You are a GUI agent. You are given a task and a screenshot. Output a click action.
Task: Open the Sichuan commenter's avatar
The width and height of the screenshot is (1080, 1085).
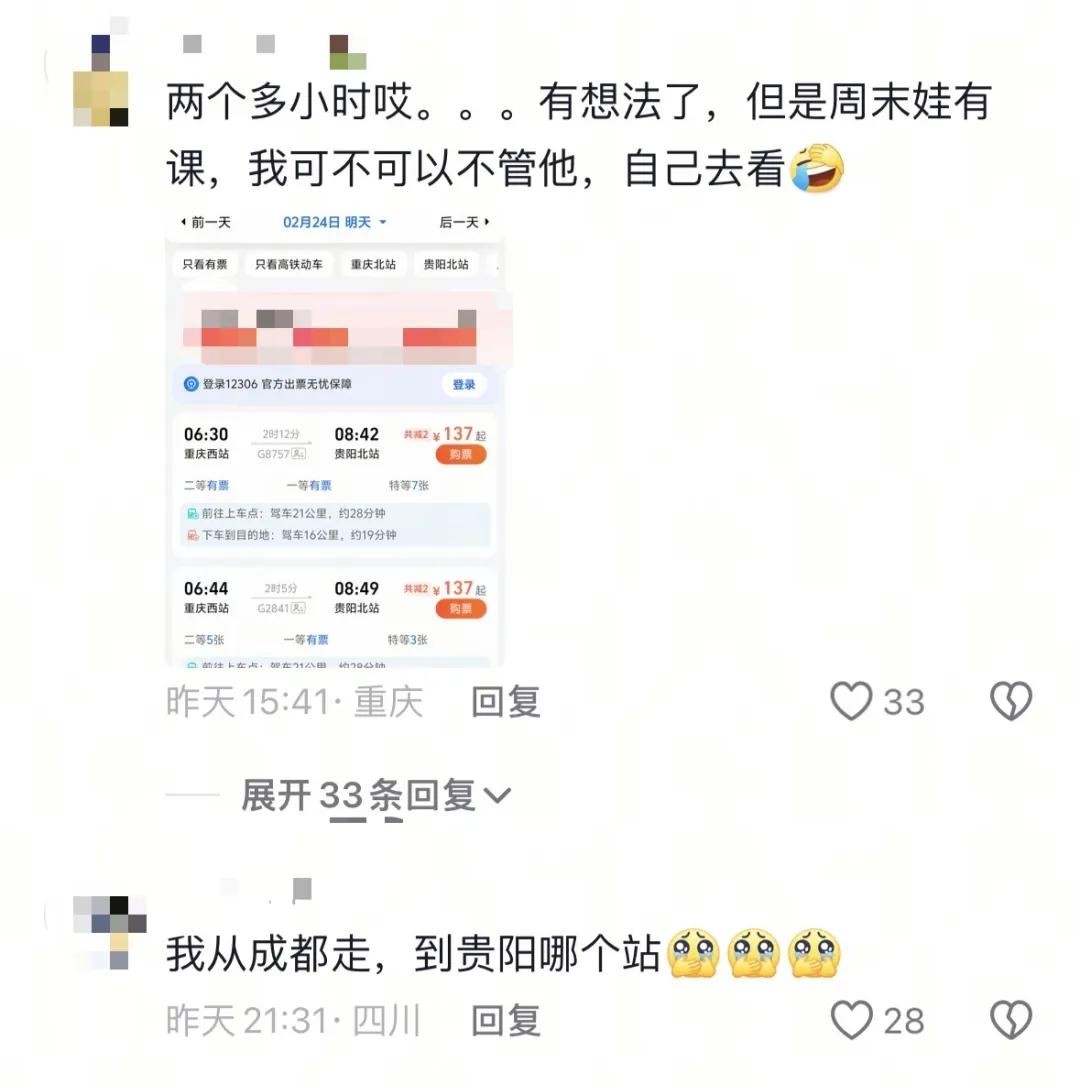tap(109, 932)
